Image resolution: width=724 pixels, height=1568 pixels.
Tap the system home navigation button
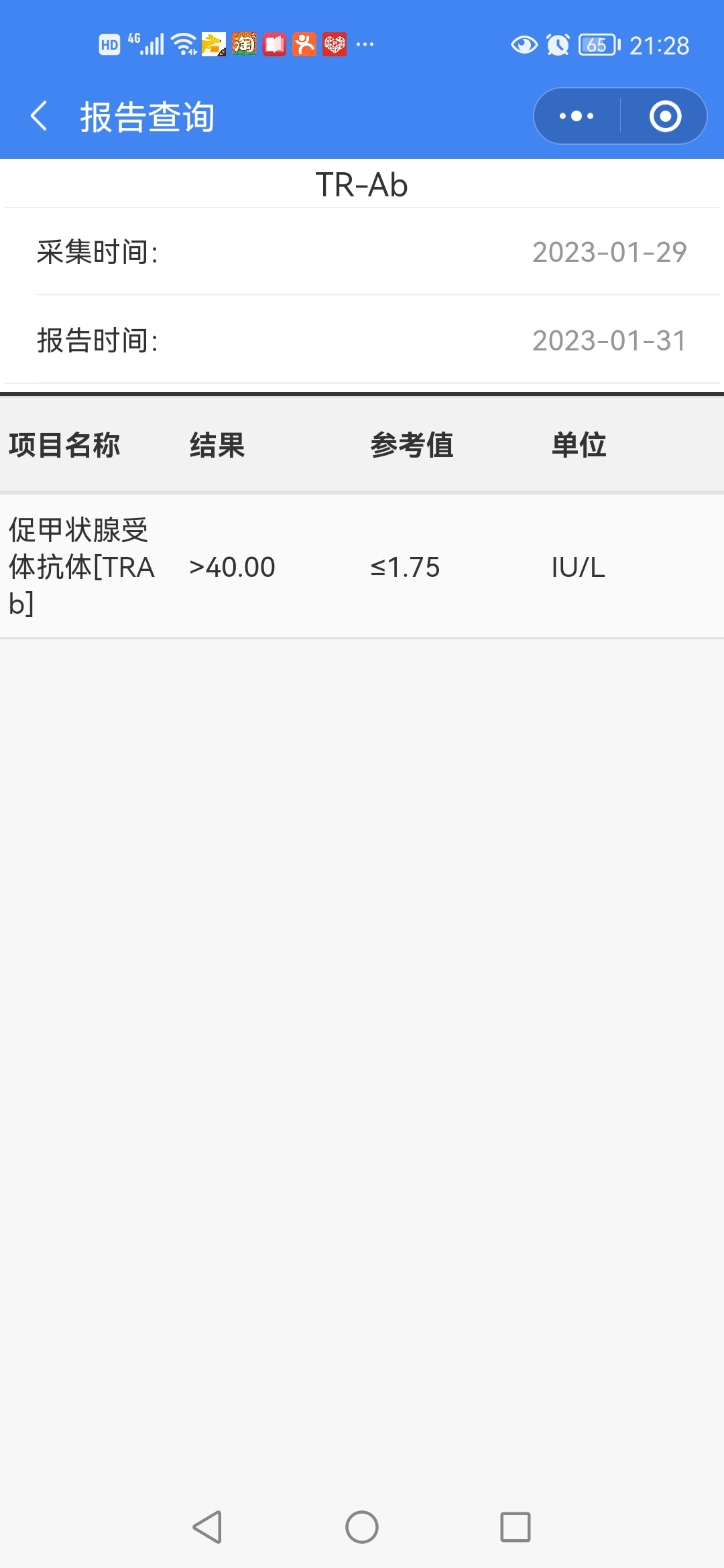362,1527
